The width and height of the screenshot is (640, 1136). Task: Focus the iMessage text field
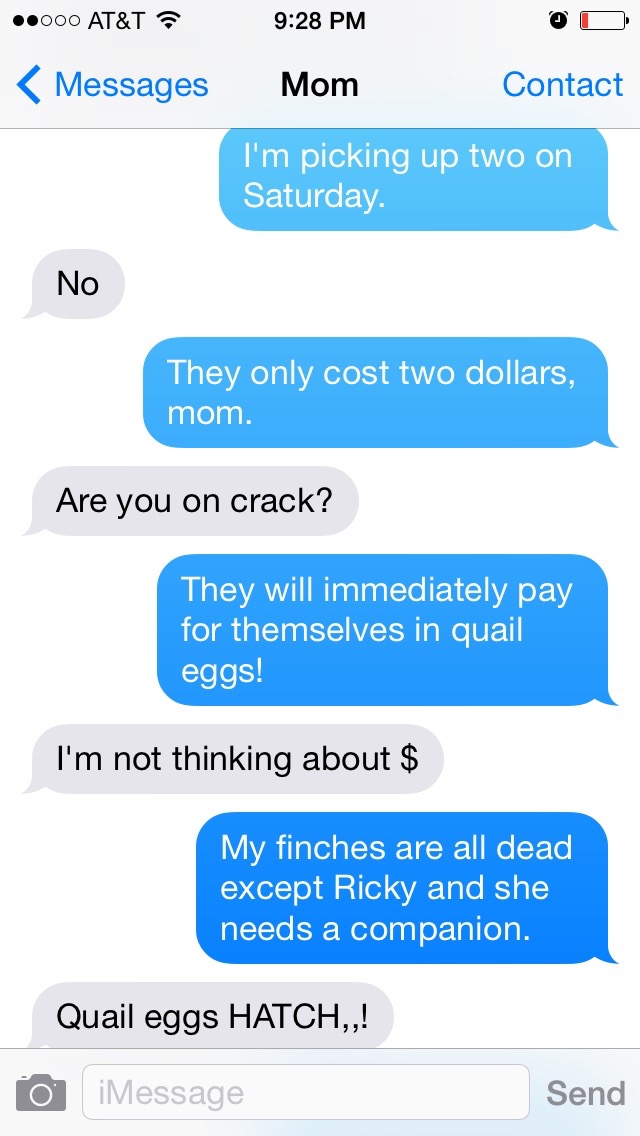[305, 1093]
